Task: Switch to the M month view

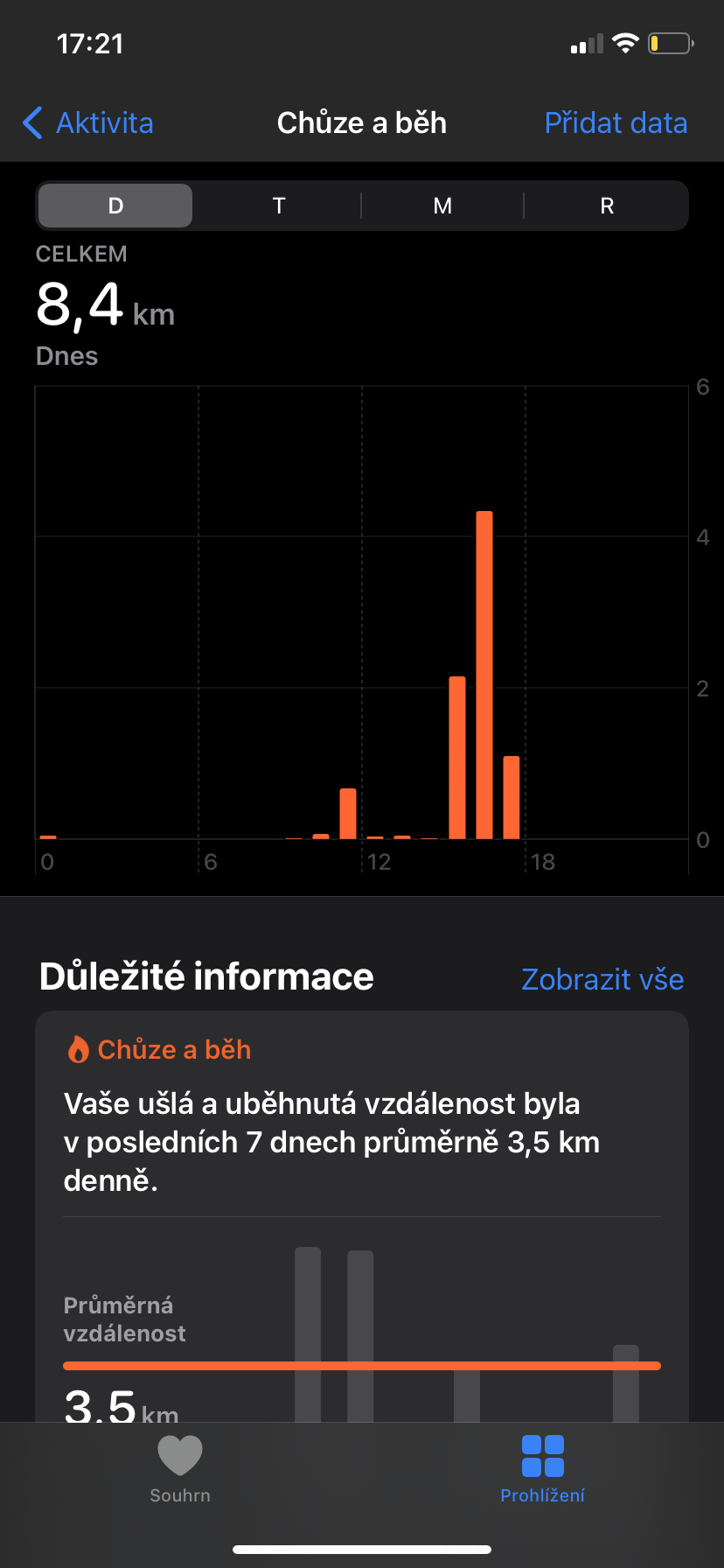Action: pyautogui.click(x=442, y=206)
